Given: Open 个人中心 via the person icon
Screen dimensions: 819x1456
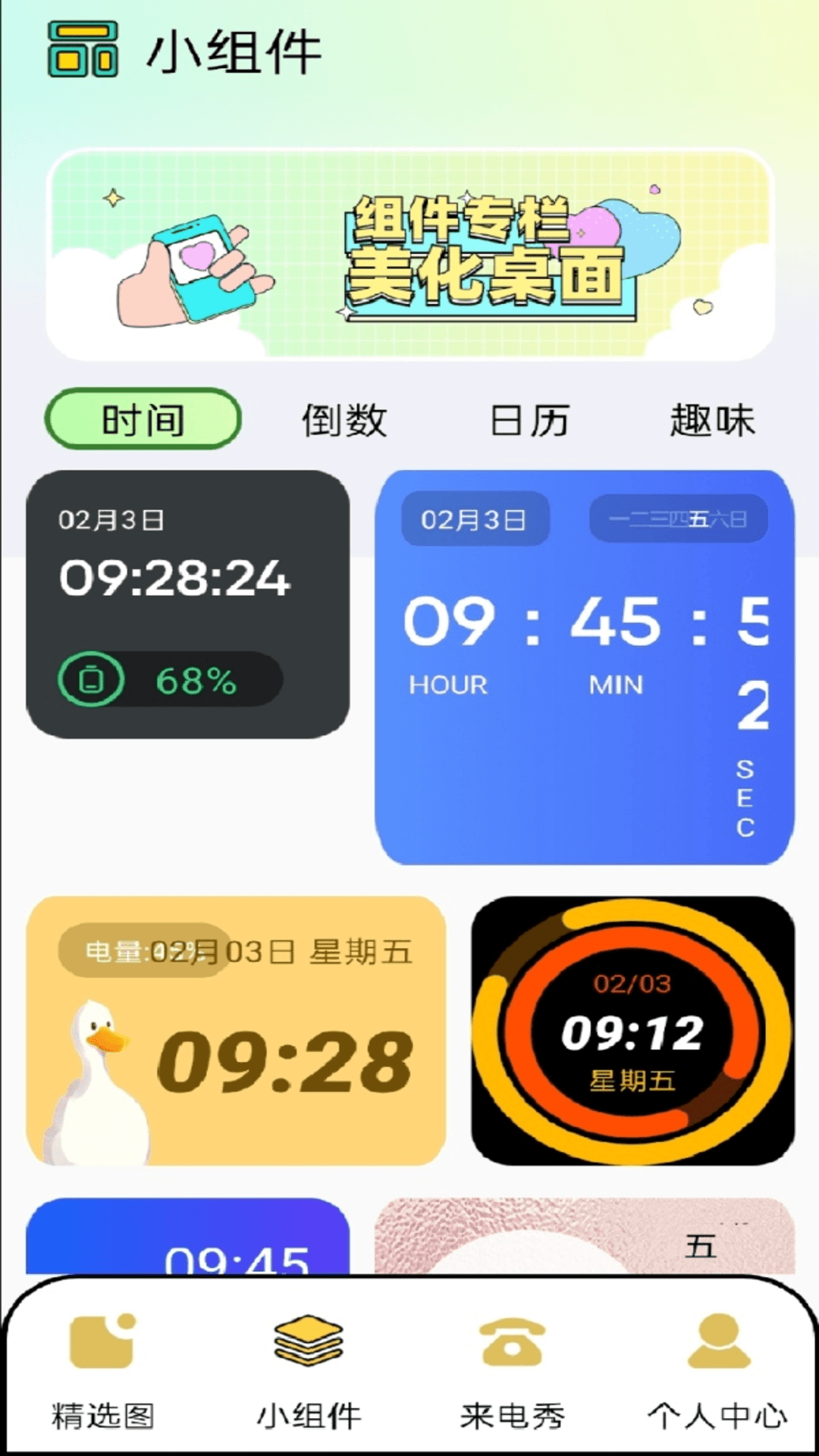Looking at the screenshot, I should pos(716,1341).
